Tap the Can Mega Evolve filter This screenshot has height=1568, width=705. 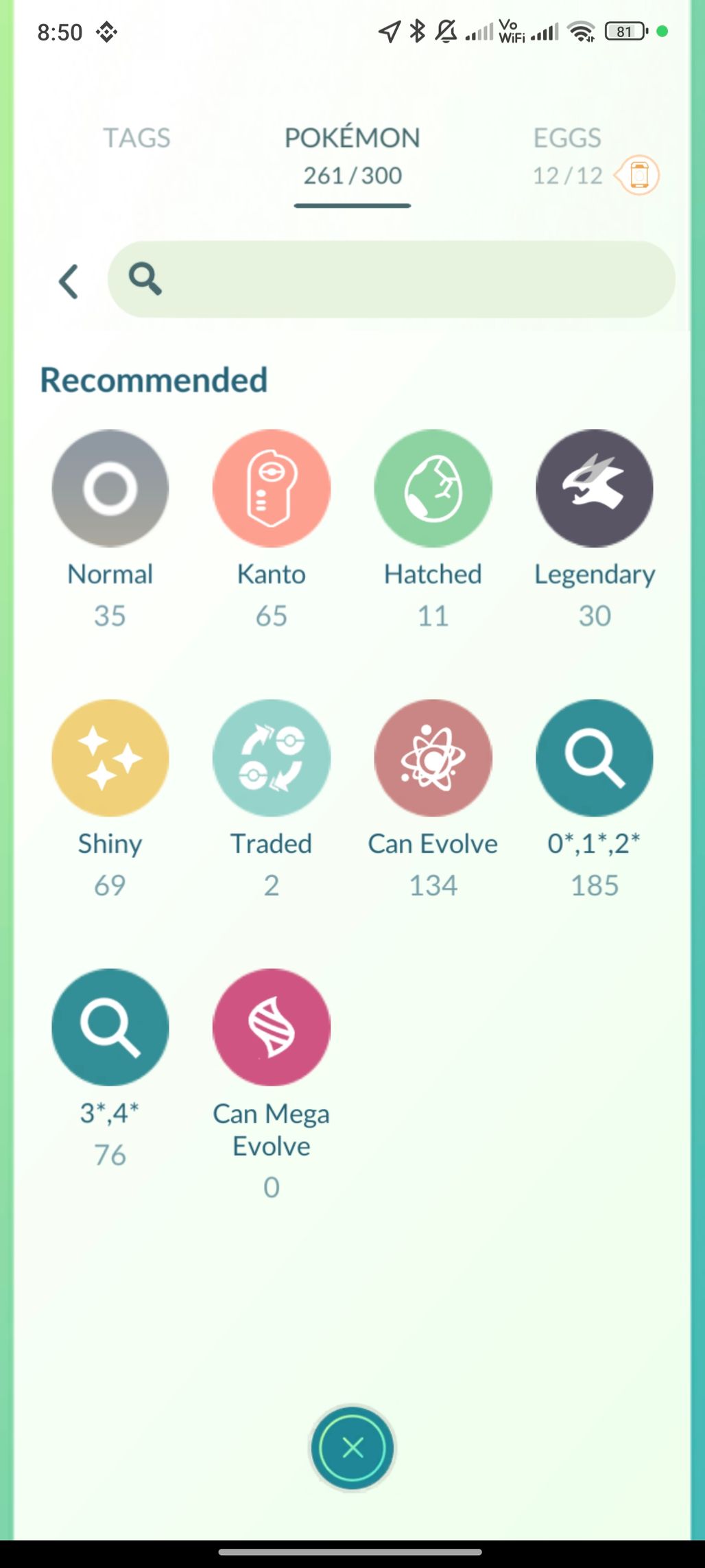pos(272,1027)
